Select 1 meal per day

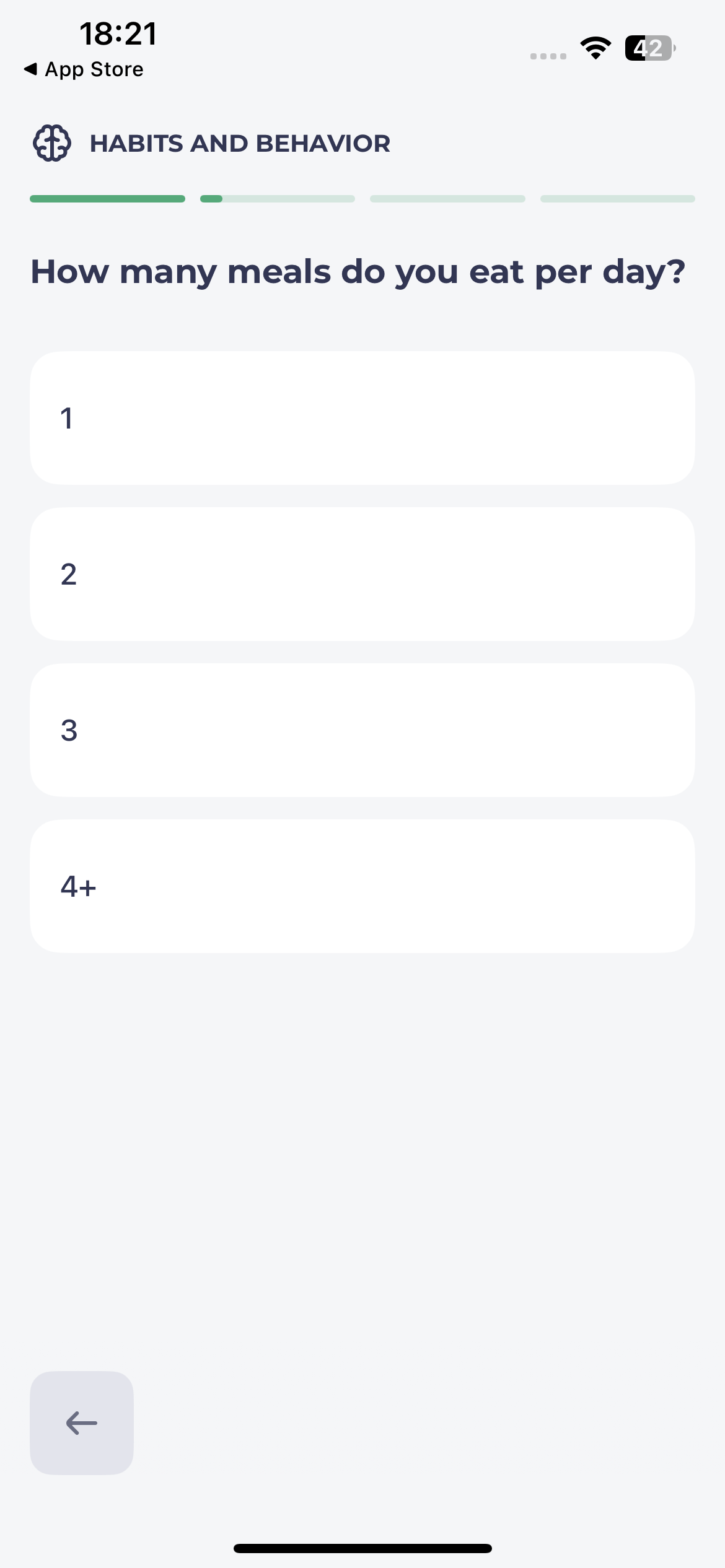362,418
